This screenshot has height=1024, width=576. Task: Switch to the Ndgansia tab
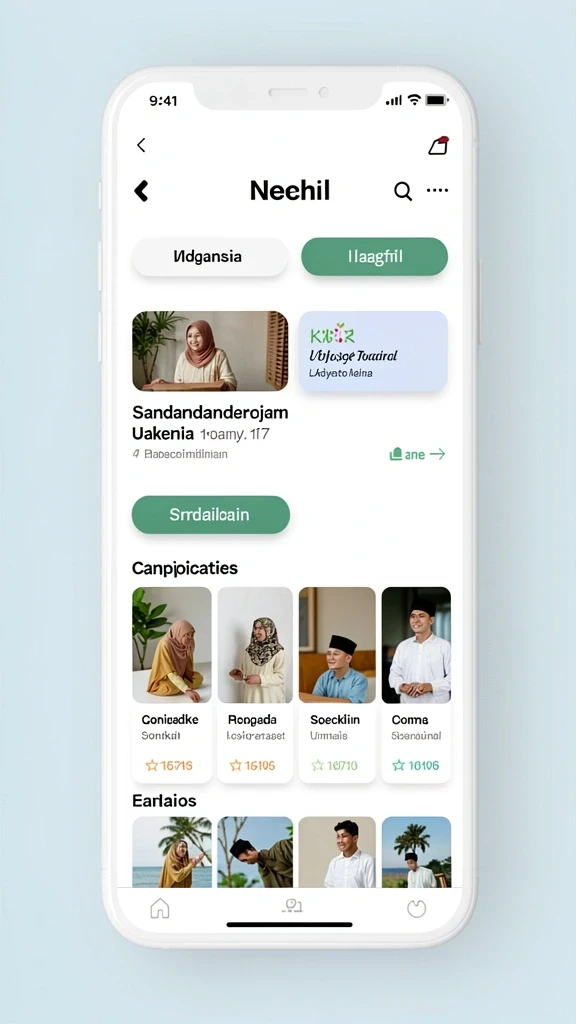pos(210,257)
